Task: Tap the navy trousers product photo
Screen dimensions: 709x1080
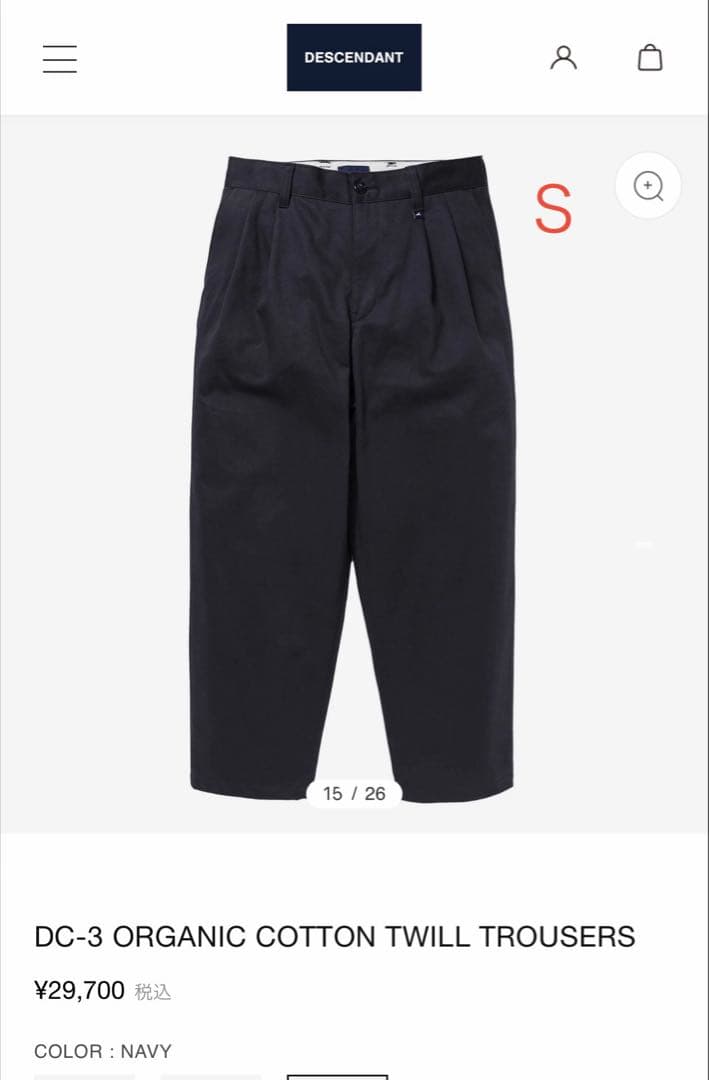Action: 353,470
